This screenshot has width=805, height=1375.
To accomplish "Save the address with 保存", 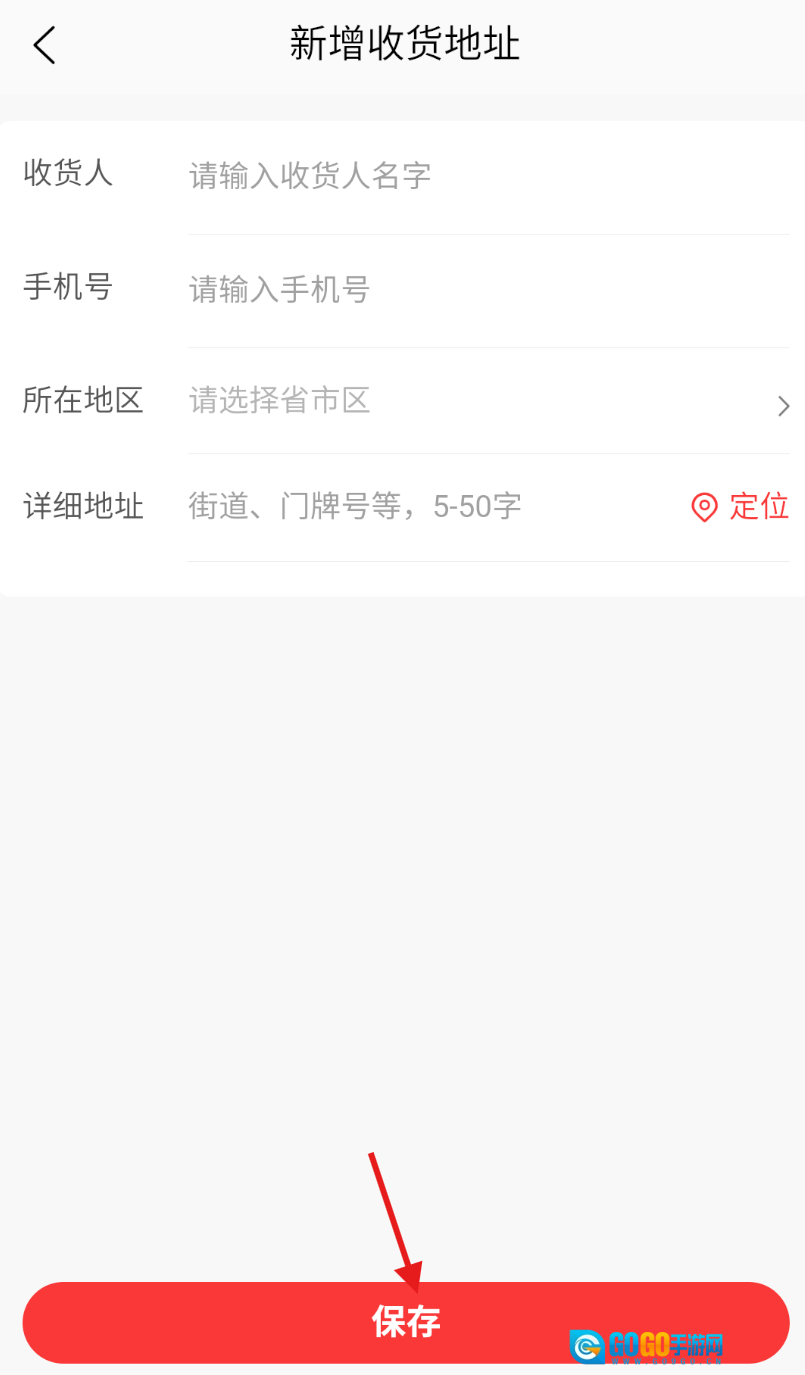I will point(405,1322).
